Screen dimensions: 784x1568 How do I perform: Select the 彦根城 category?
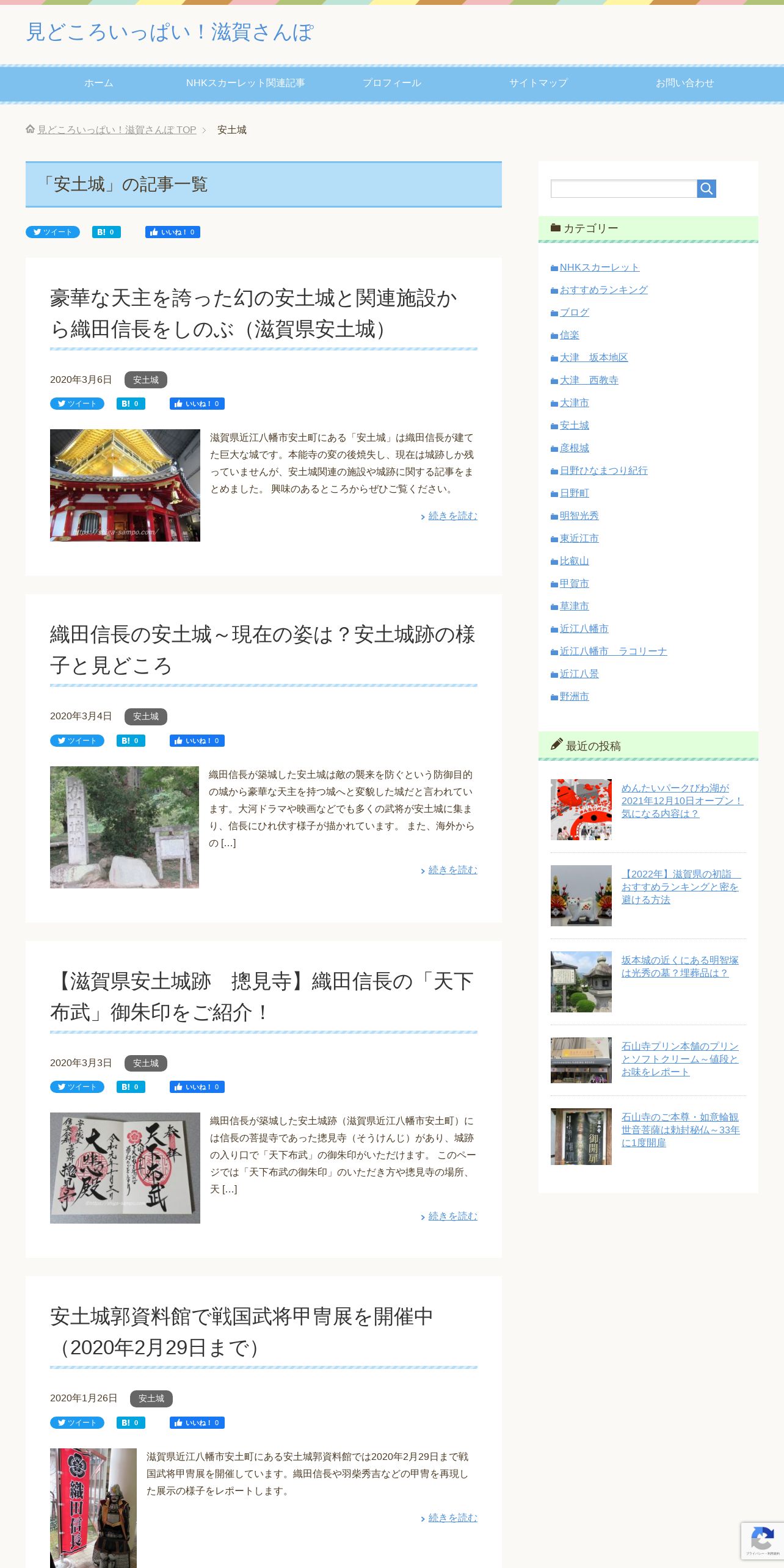point(574,448)
